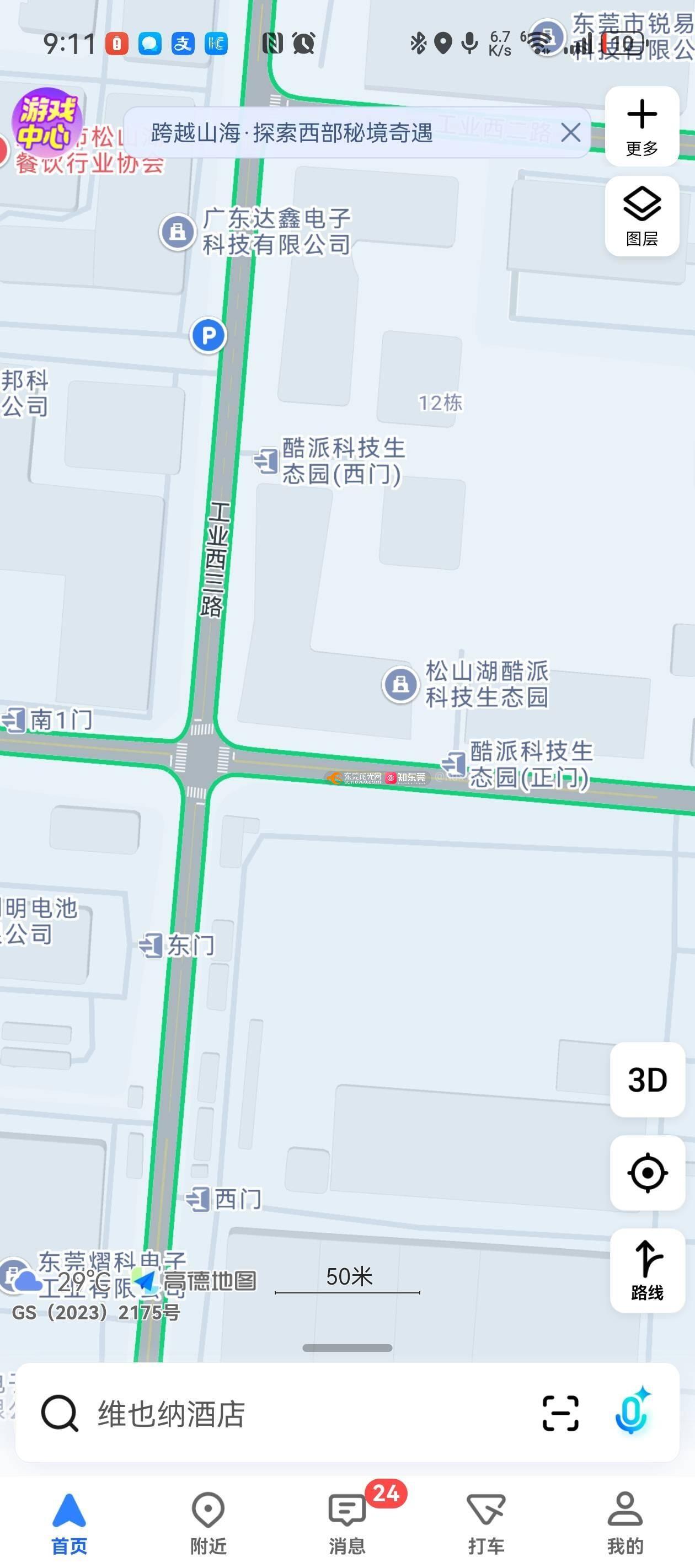Image resolution: width=695 pixels, height=1568 pixels.
Task: Open the 图层 map layers panel
Action: point(641,216)
